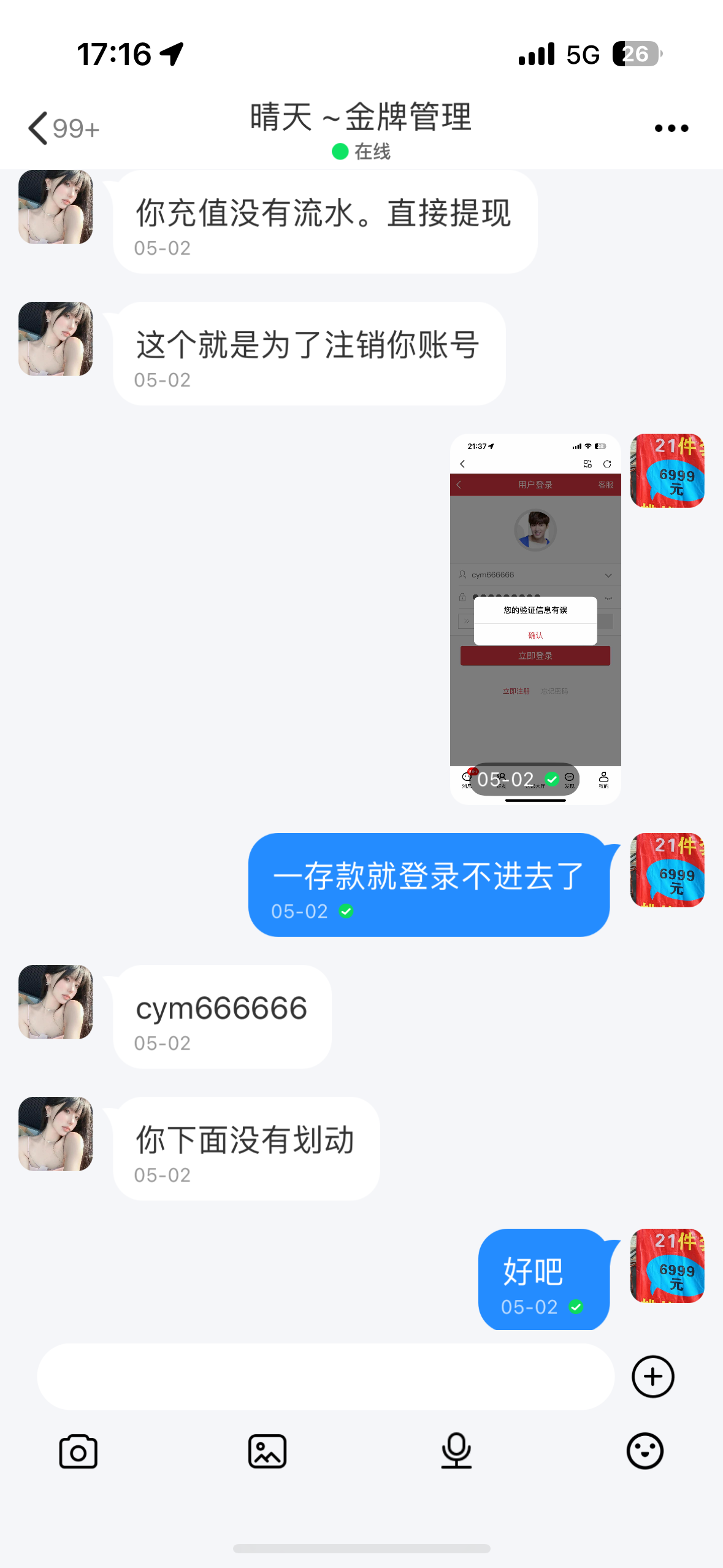The height and width of the screenshot is (1568, 723).
Task: Open the camera to take photo
Action: 78,1451
